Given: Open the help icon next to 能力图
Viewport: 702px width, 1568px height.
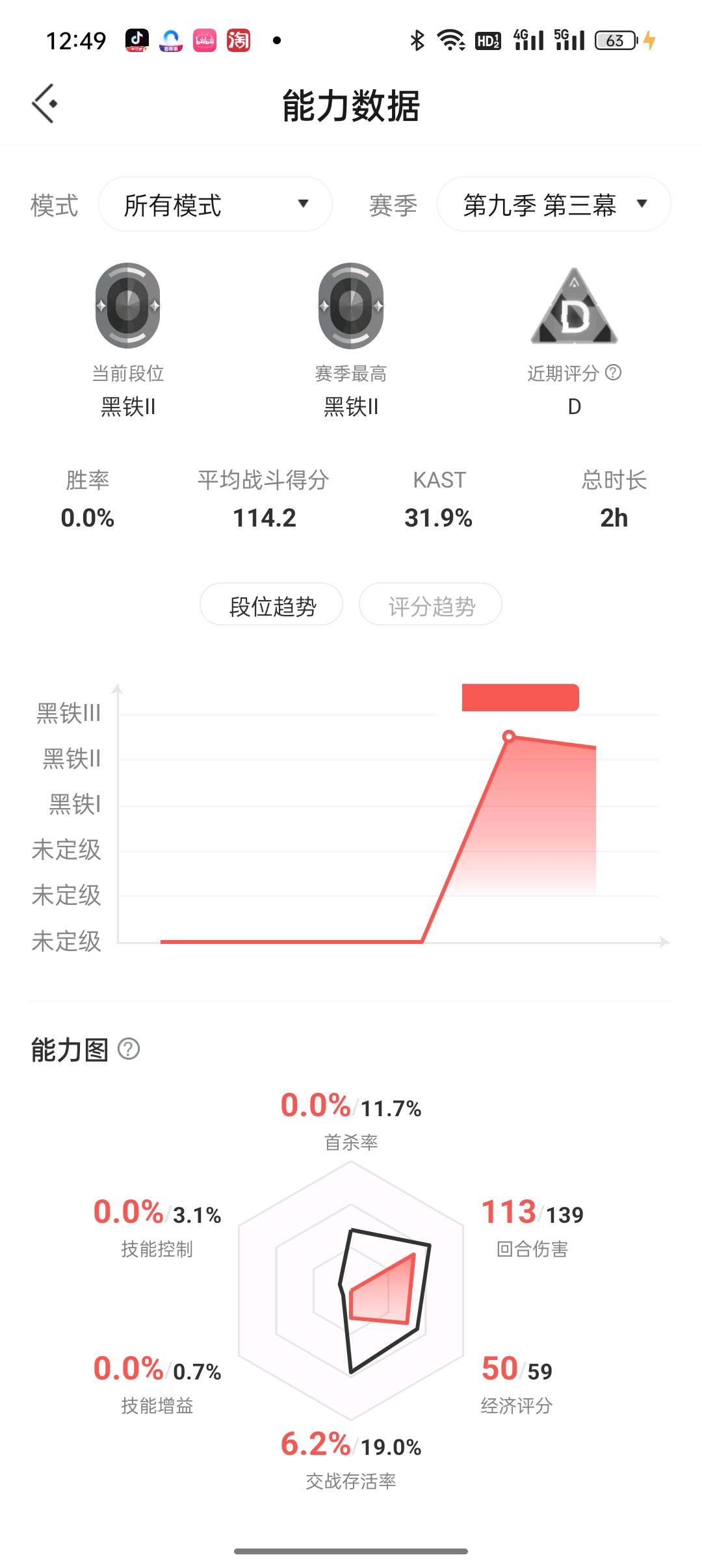Looking at the screenshot, I should (x=129, y=1049).
